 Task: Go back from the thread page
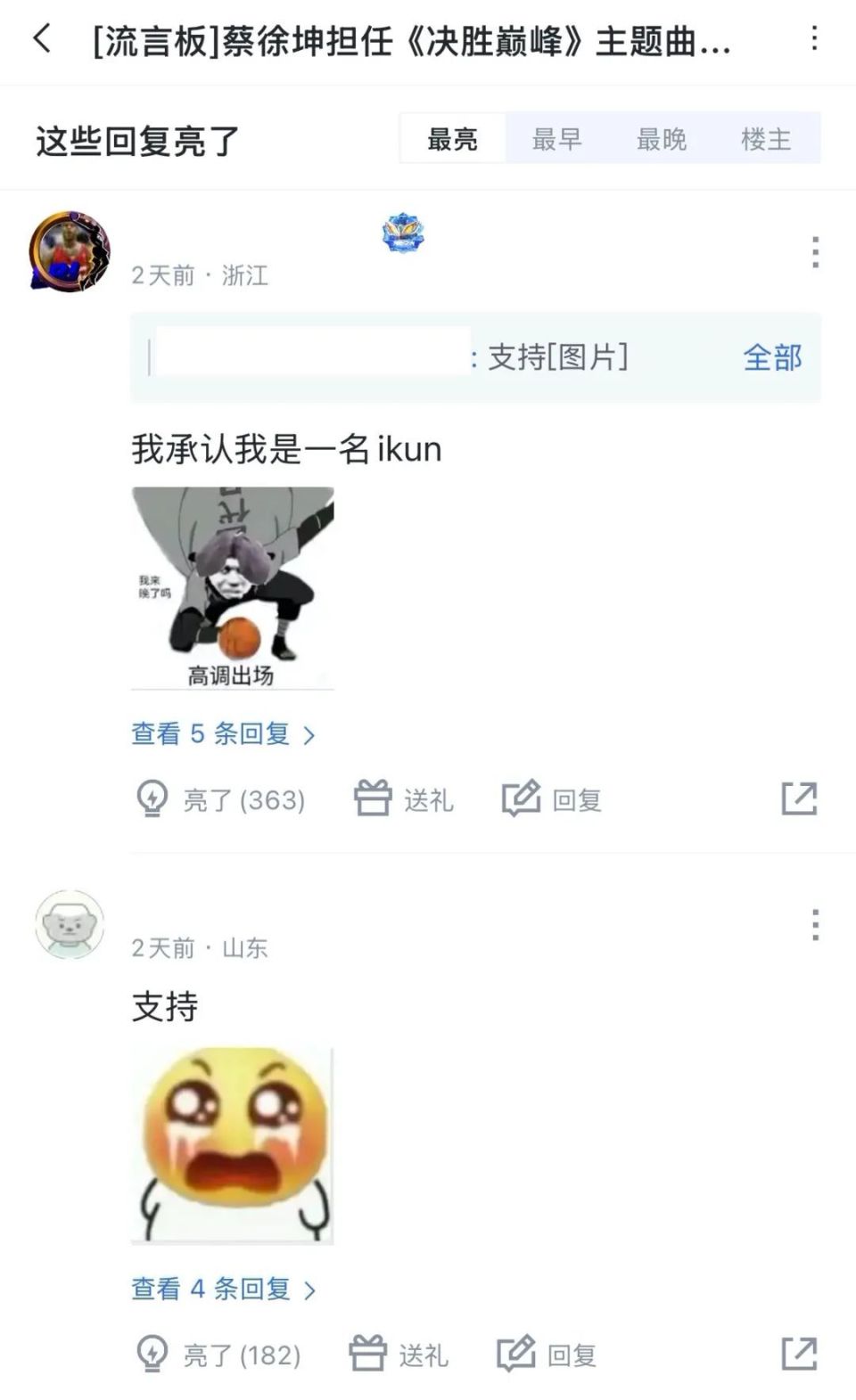[x=42, y=39]
